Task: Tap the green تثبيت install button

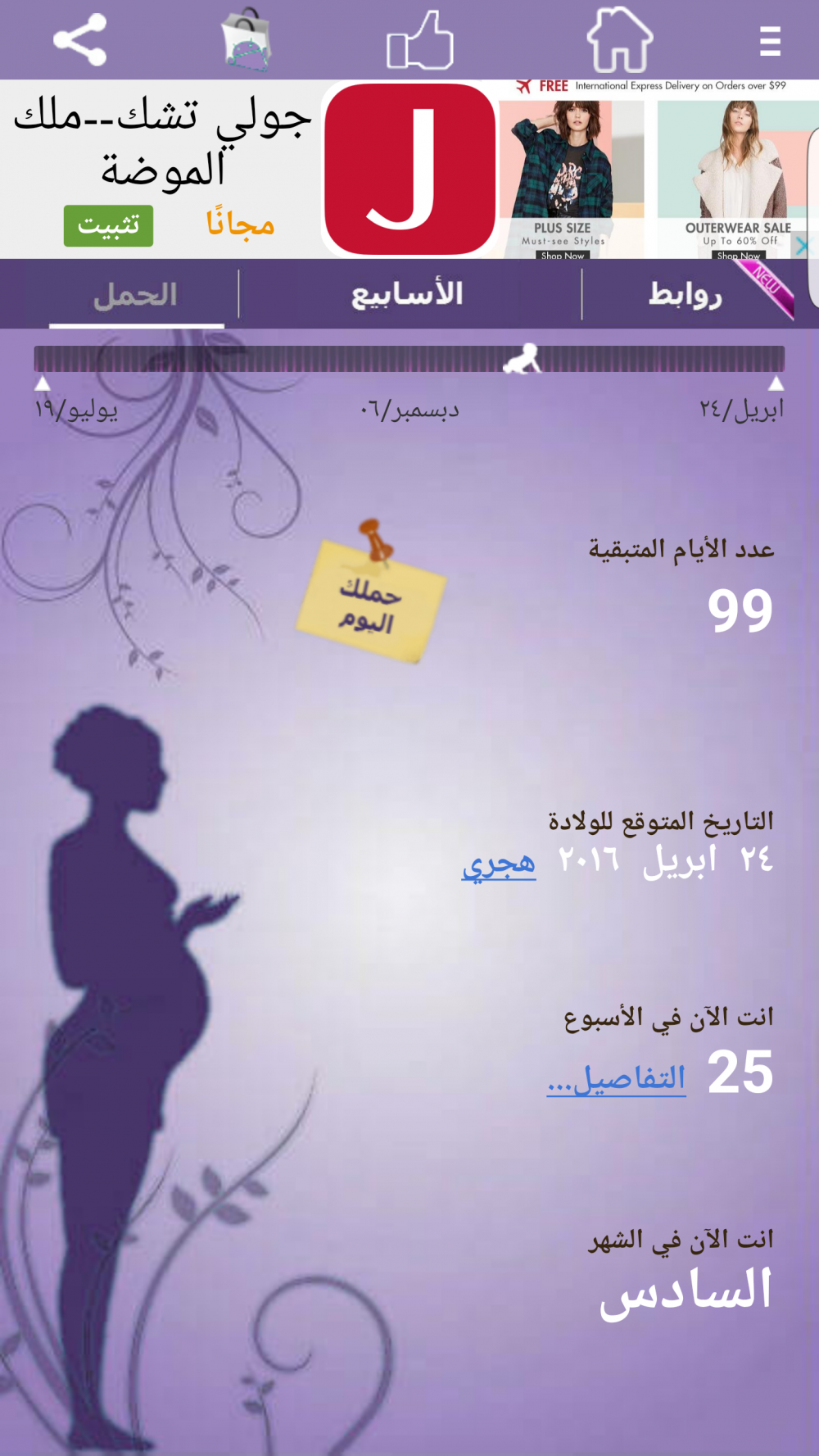Action: coord(109,225)
